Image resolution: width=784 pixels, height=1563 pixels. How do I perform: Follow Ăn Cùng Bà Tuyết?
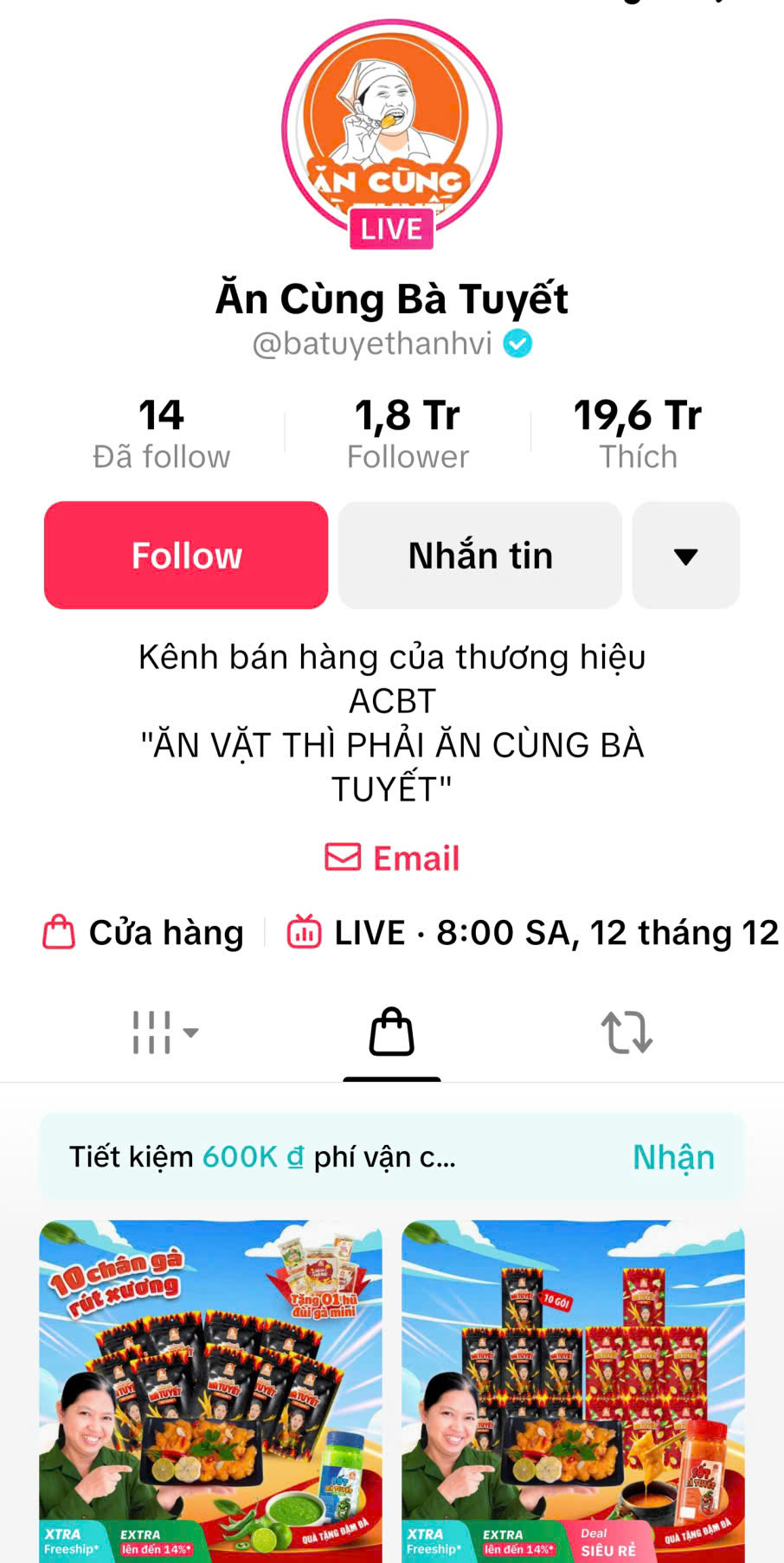pos(186,556)
